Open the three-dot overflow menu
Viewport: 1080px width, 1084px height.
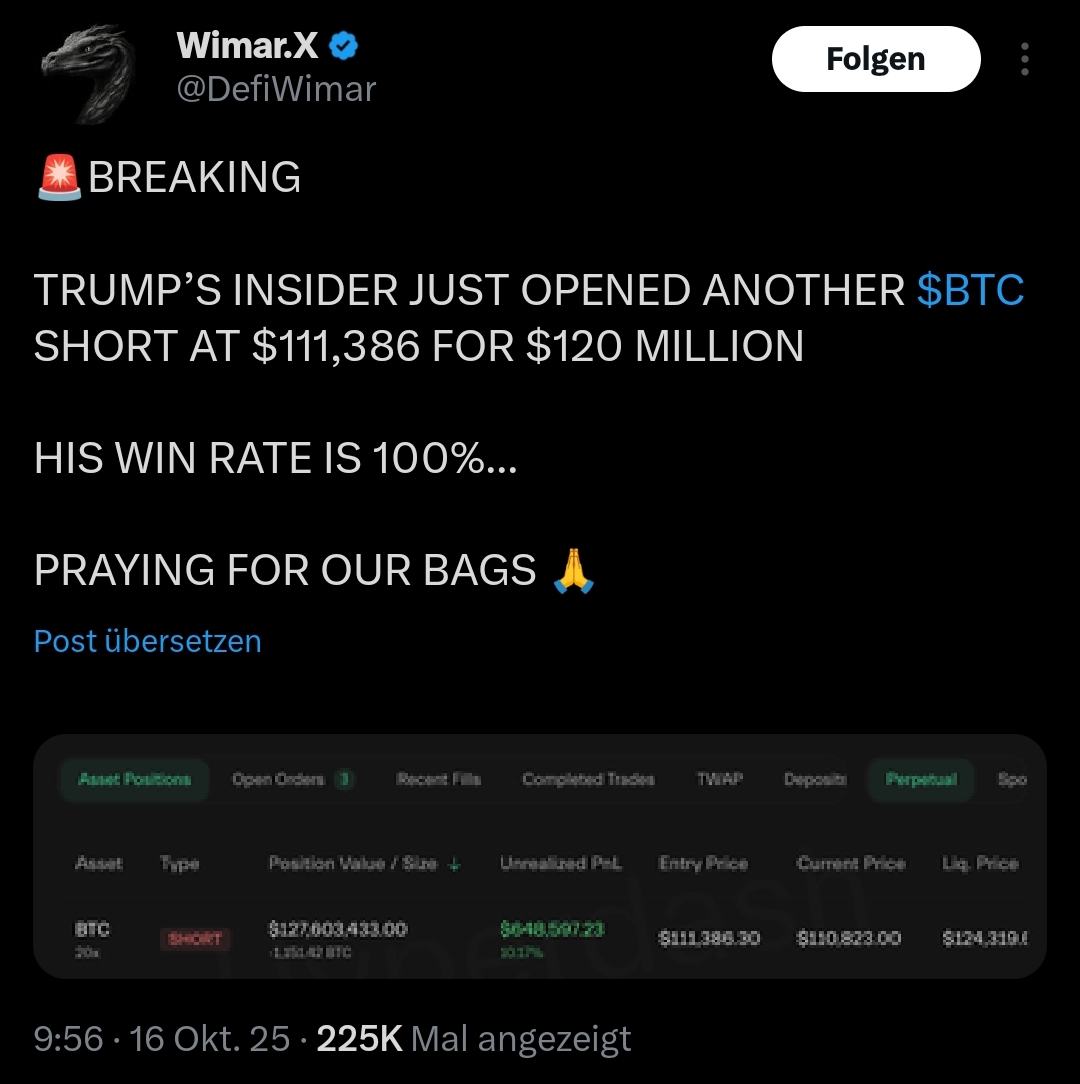click(1024, 59)
